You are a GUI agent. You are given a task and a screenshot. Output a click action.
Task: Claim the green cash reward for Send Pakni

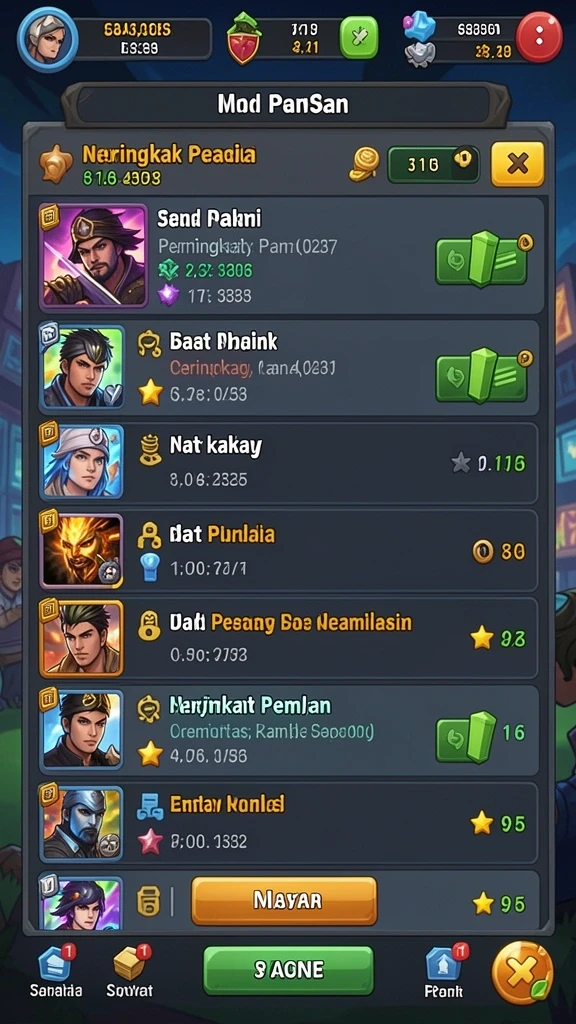click(x=484, y=258)
